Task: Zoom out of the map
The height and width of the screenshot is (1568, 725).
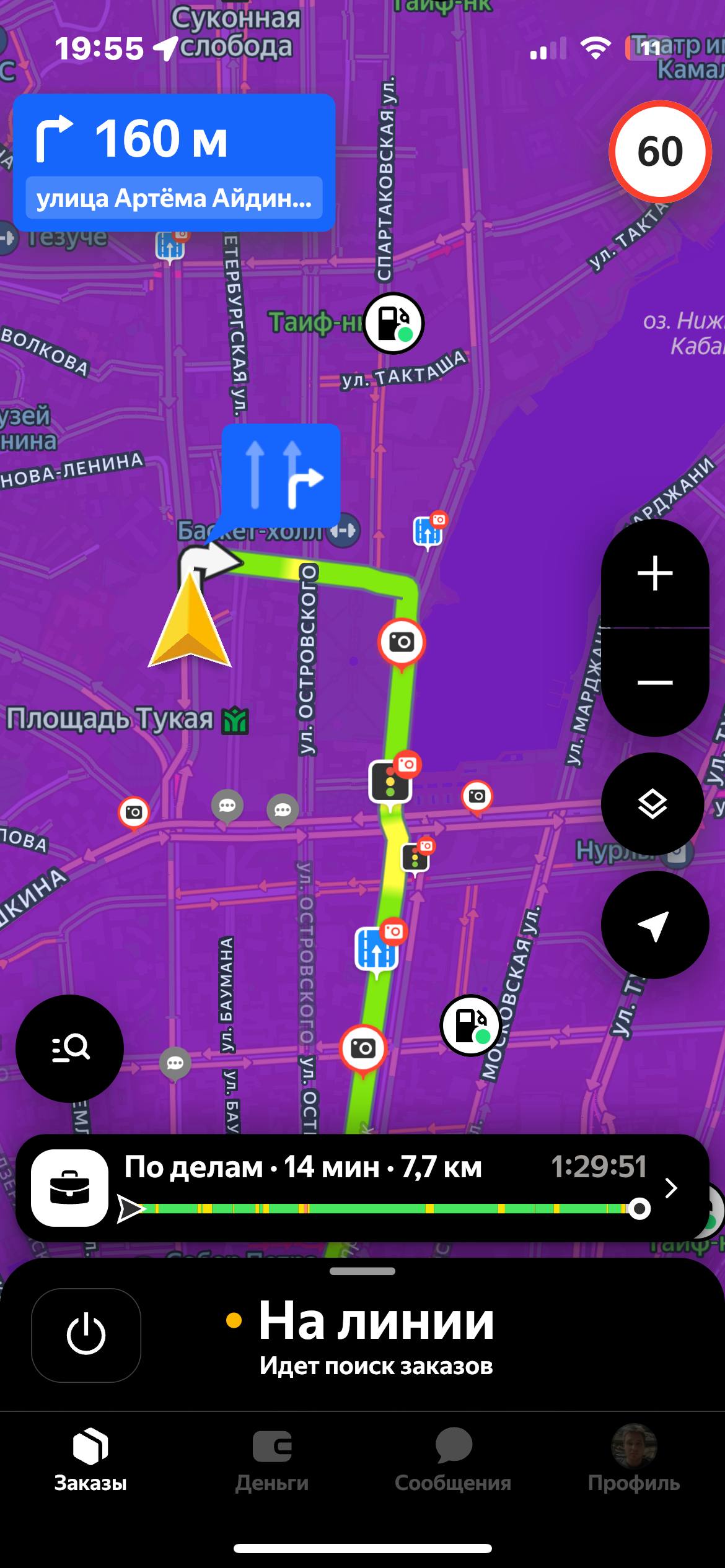Action: pos(655,682)
